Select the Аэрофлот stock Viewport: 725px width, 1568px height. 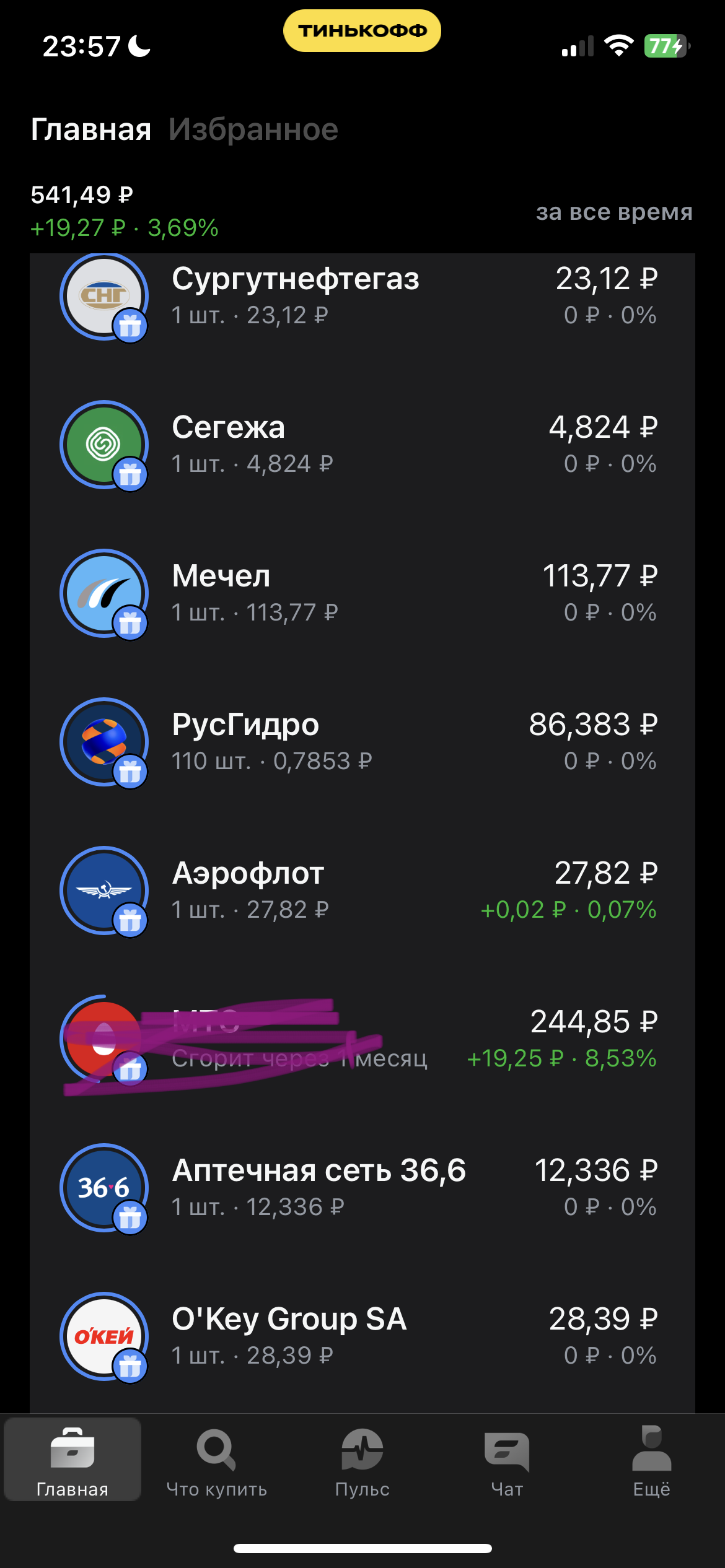(x=362, y=891)
